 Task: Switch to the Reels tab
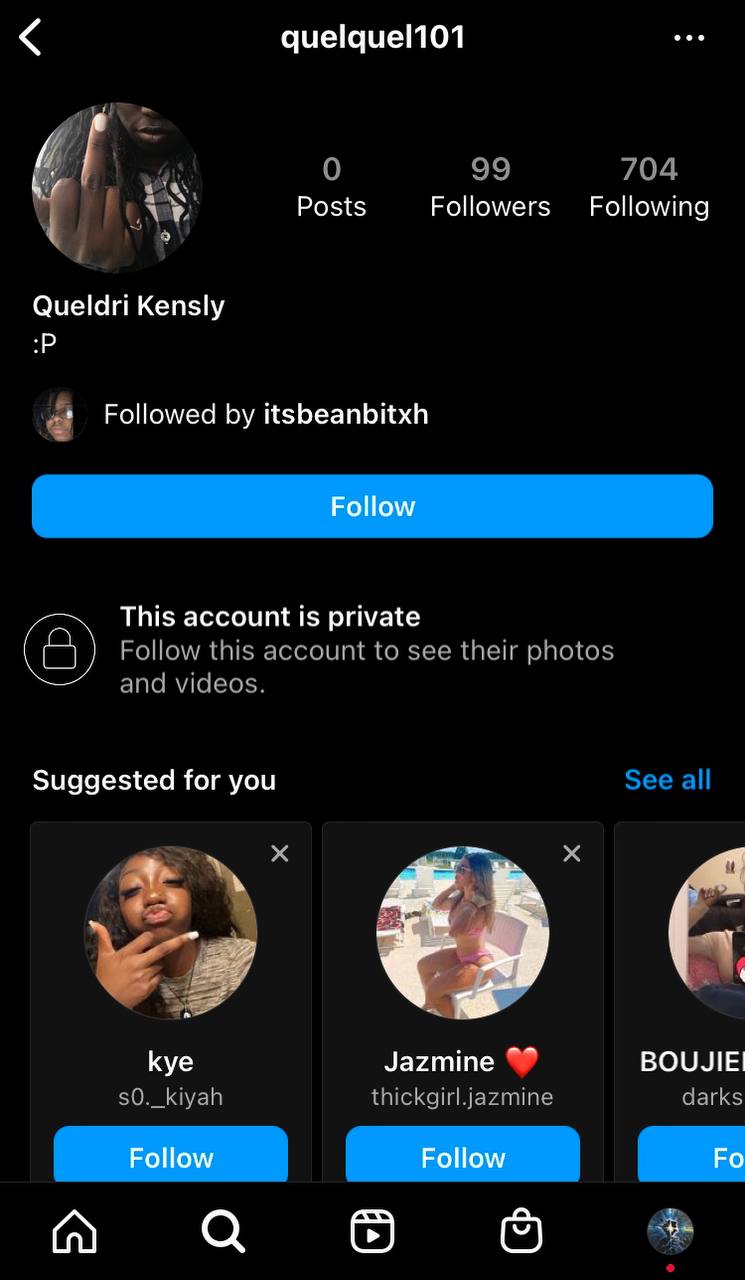click(372, 1232)
